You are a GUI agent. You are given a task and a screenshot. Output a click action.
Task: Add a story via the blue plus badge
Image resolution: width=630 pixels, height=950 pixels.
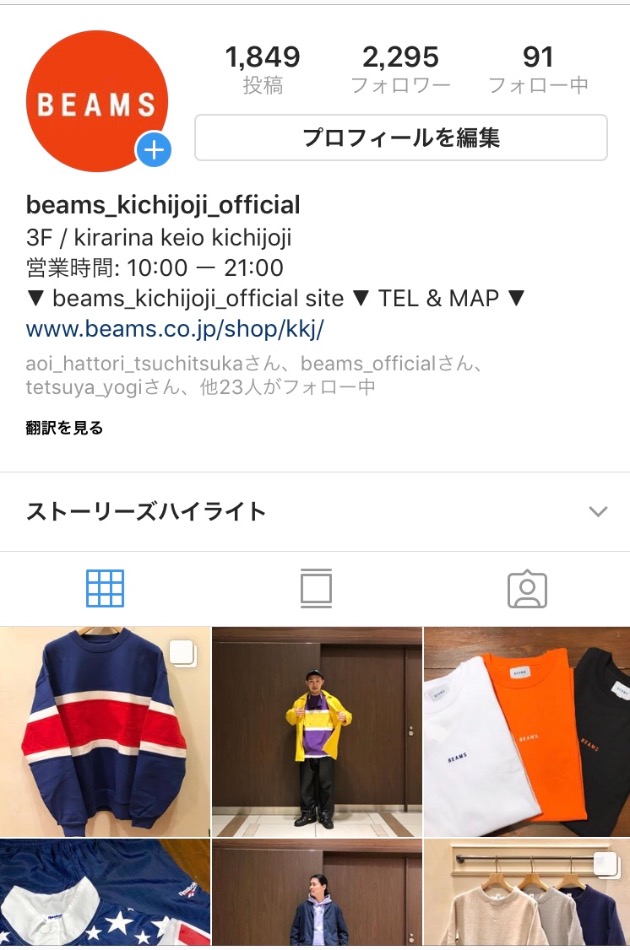point(154,151)
